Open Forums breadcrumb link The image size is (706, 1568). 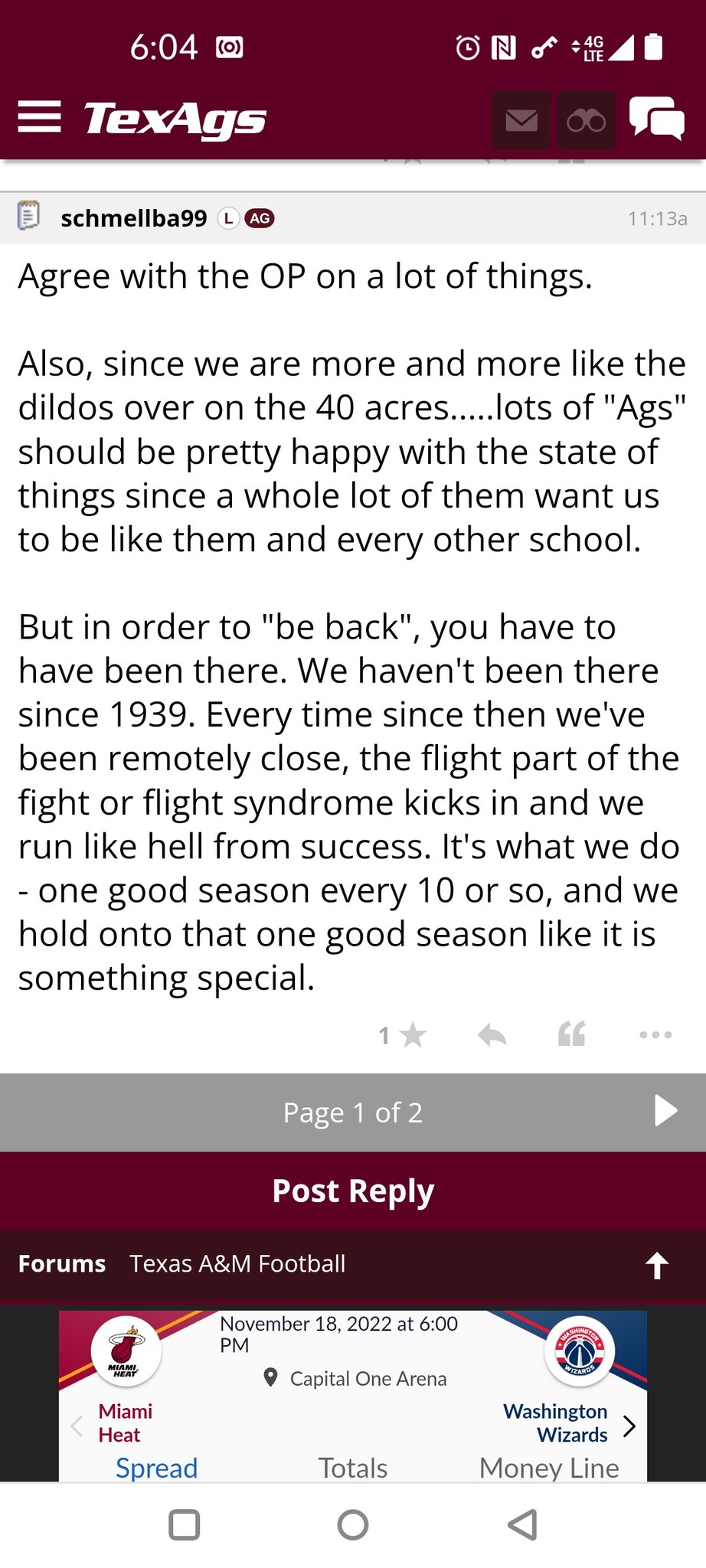point(62,1263)
